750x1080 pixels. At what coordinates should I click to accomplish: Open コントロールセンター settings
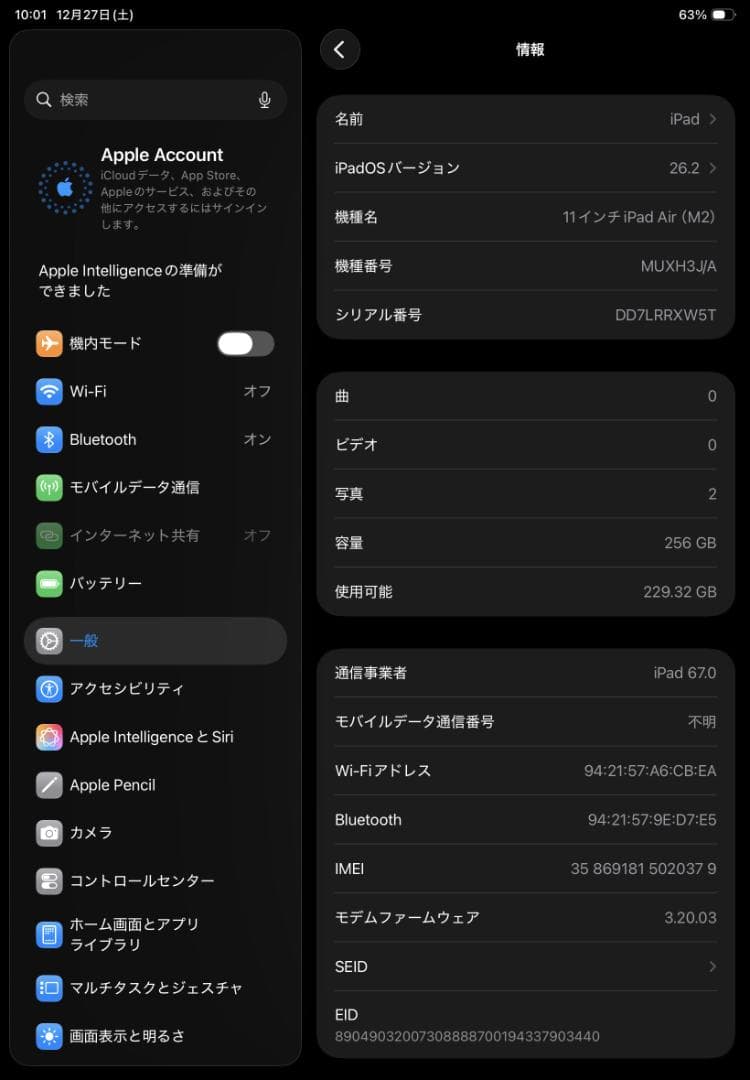pyautogui.click(x=150, y=881)
